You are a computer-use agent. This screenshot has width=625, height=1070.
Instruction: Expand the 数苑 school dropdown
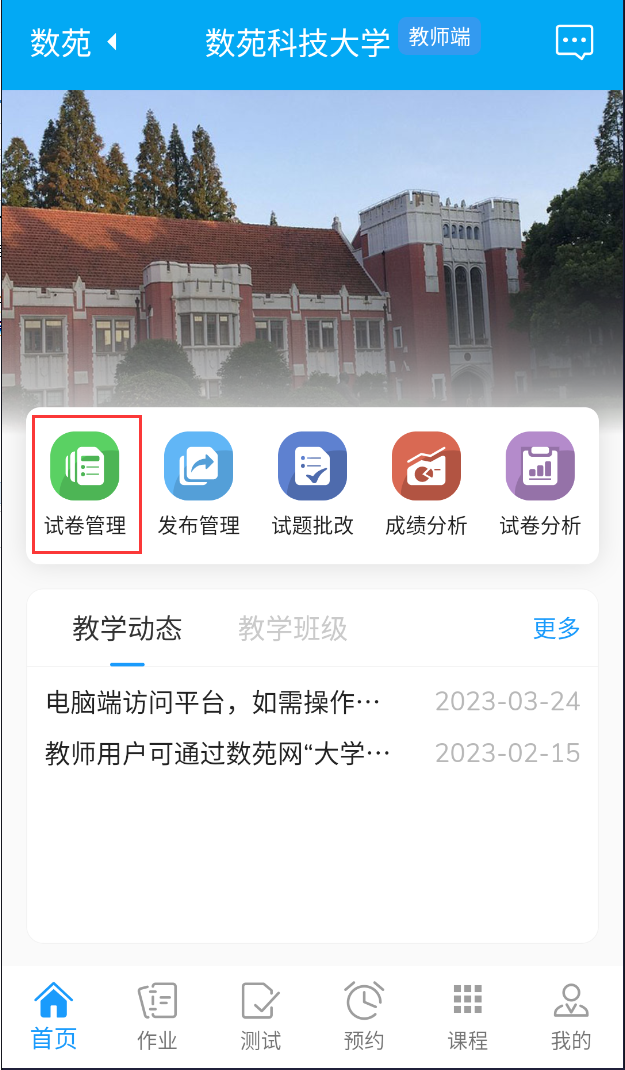click(x=75, y=43)
